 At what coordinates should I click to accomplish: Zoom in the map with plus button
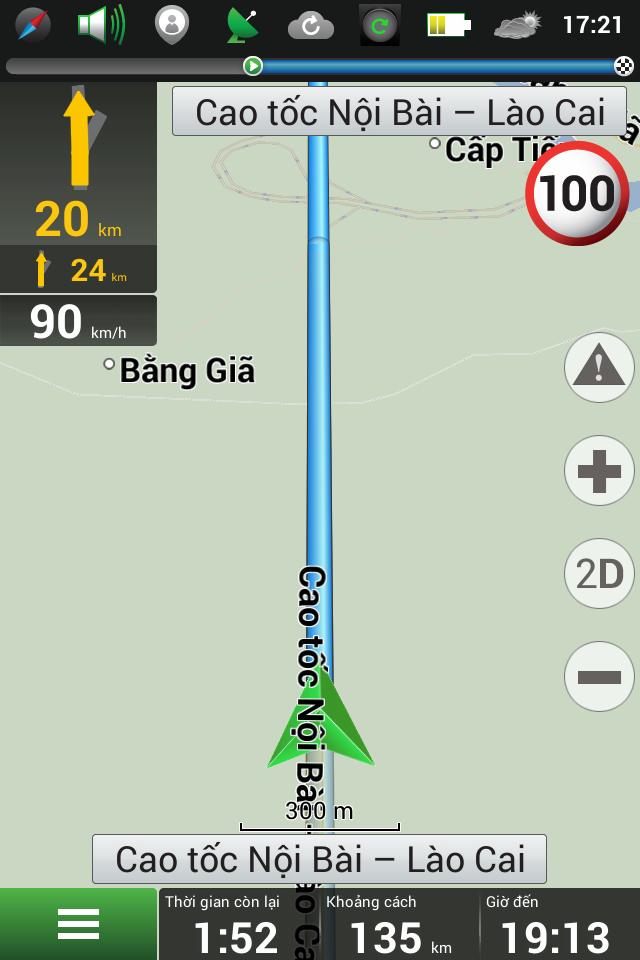point(599,470)
